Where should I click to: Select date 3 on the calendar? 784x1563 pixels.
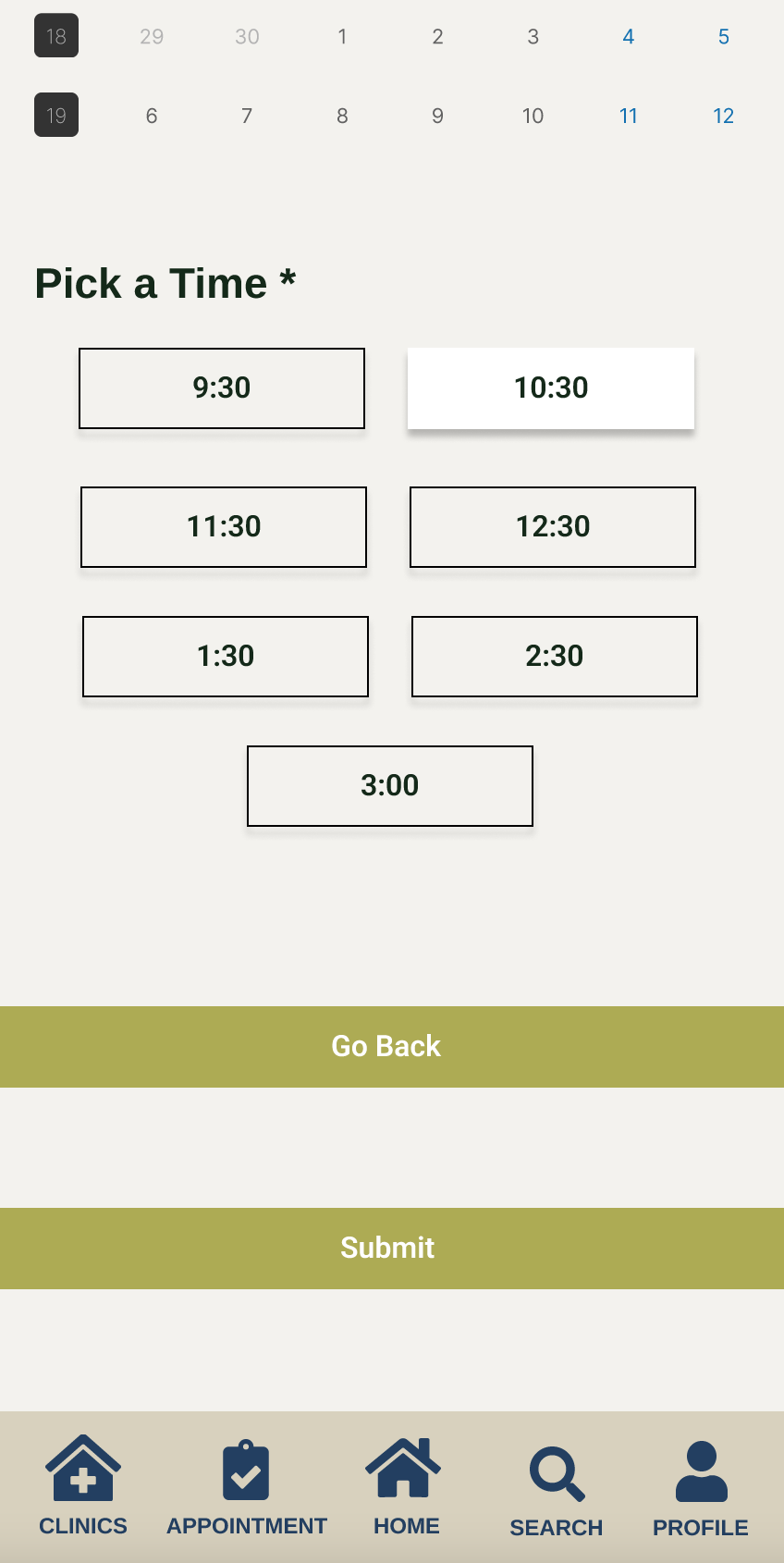(x=533, y=37)
